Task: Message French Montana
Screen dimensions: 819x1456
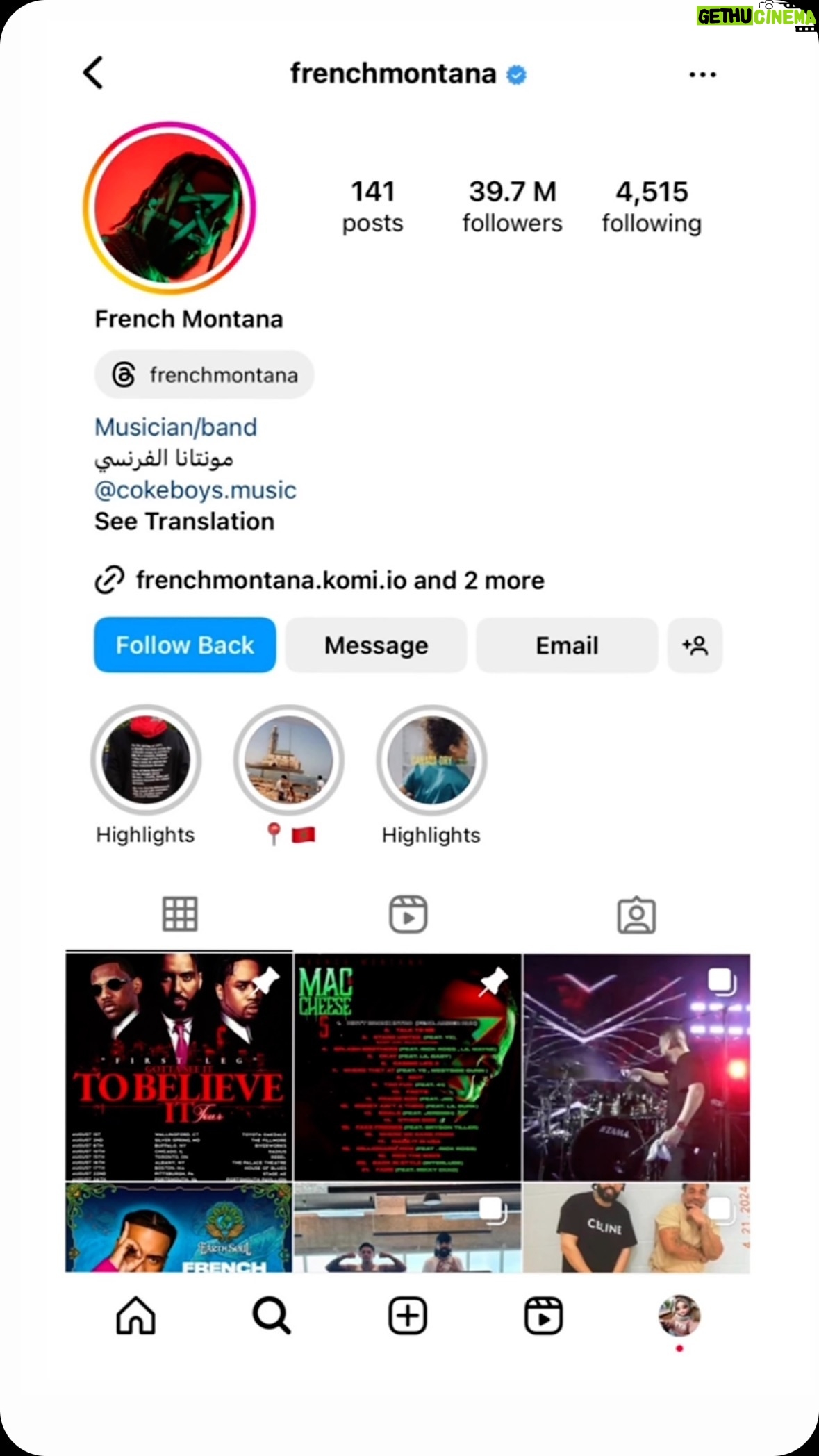Action: point(376,645)
